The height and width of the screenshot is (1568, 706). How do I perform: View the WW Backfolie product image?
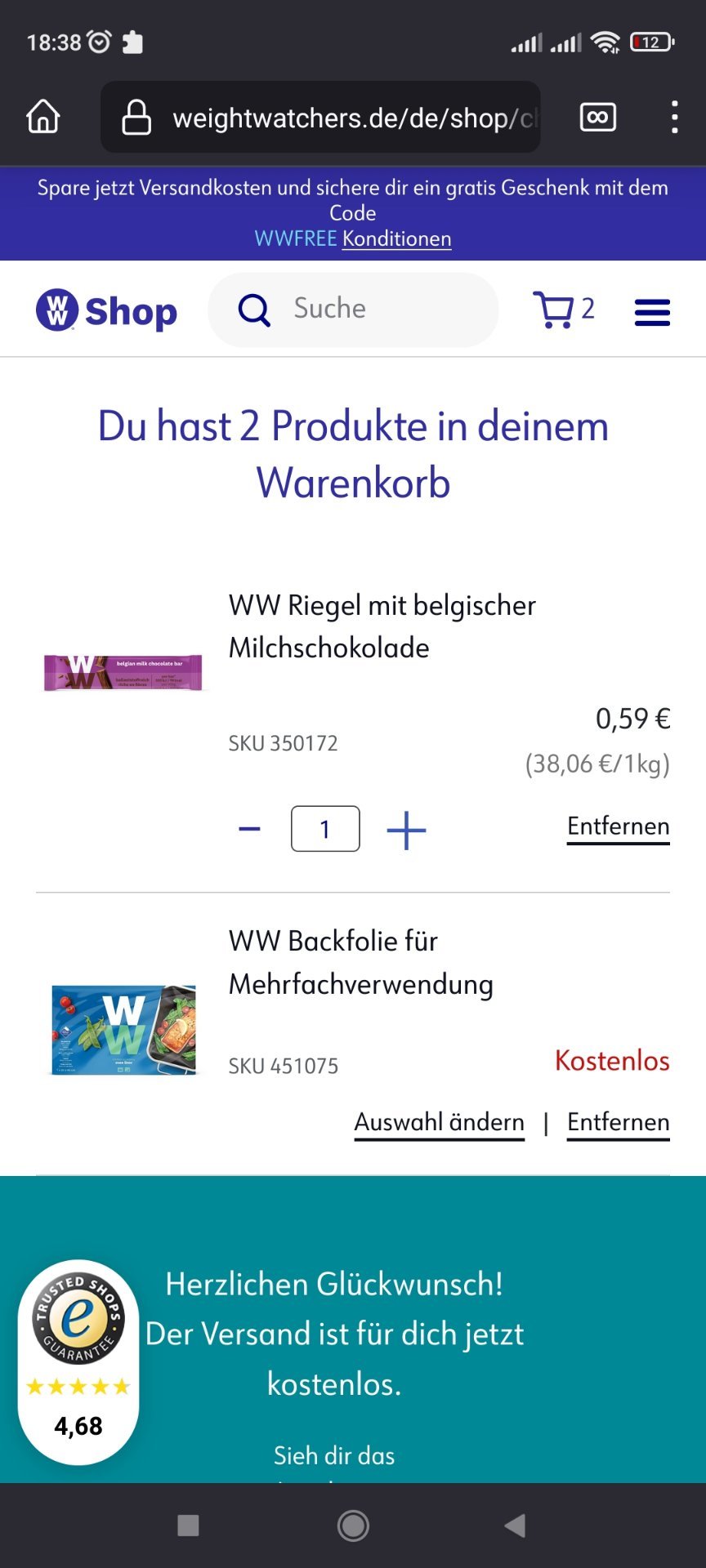point(123,1030)
